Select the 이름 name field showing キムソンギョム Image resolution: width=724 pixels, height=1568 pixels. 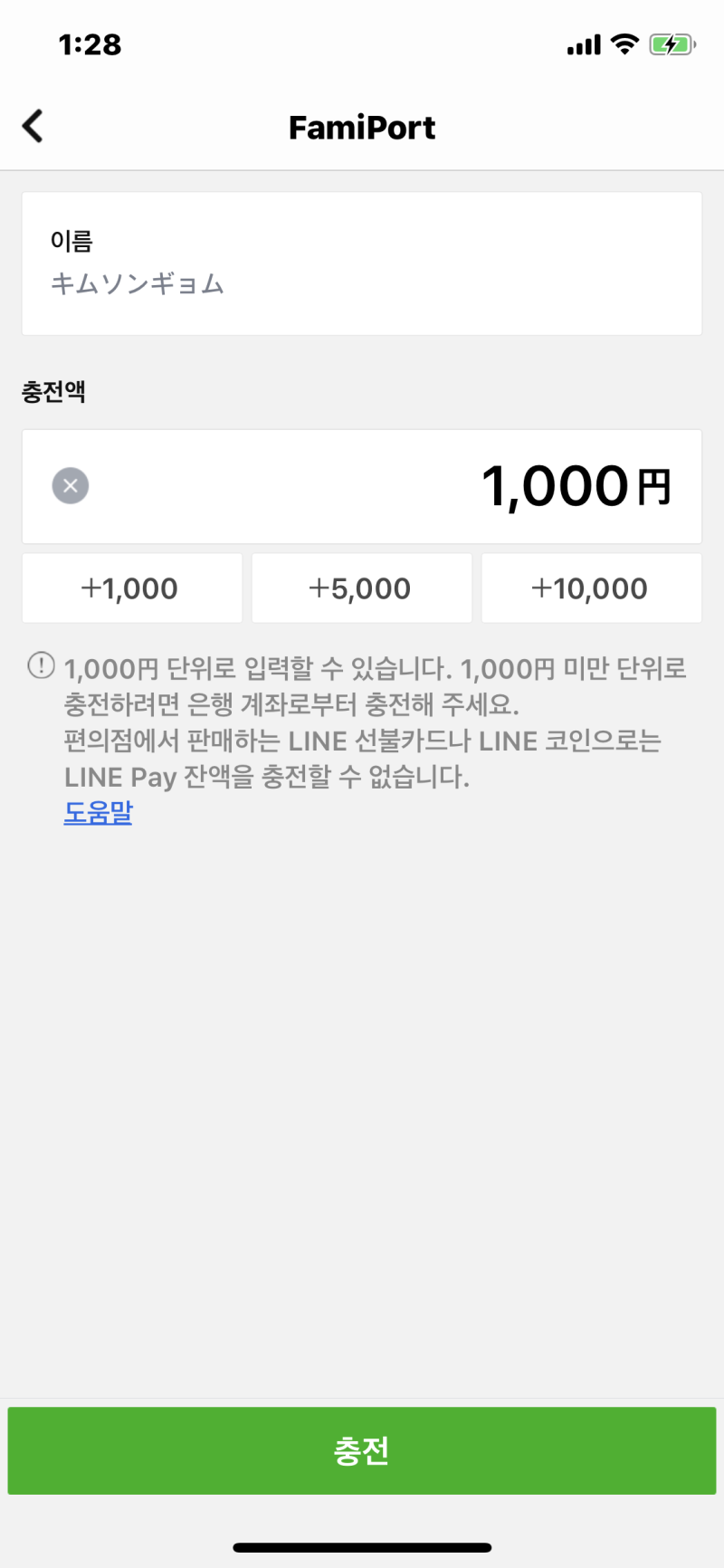[362, 263]
